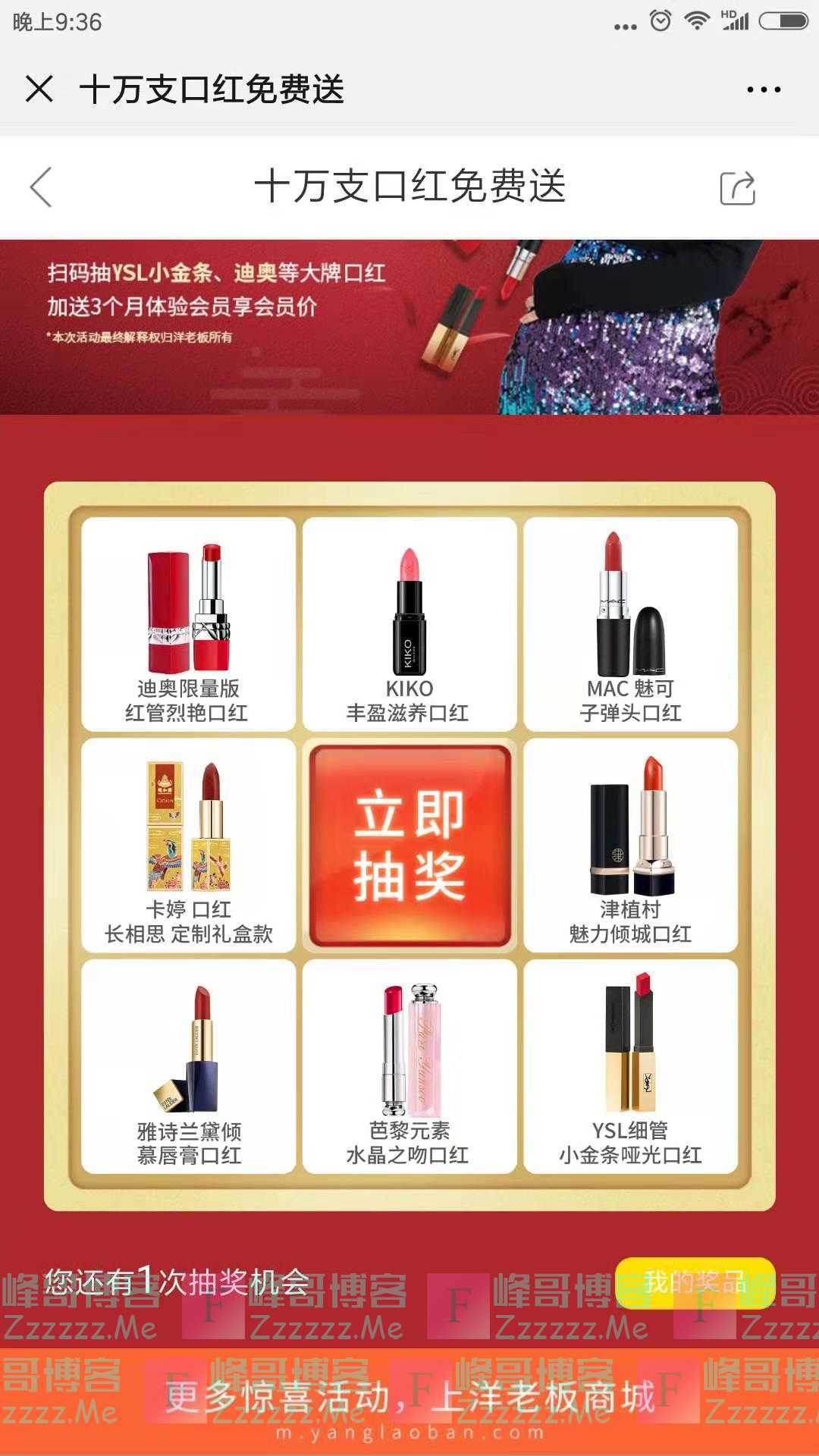This screenshot has height=1456, width=819.
Task: Open the three-dot overflow menu
Action: 763,89
